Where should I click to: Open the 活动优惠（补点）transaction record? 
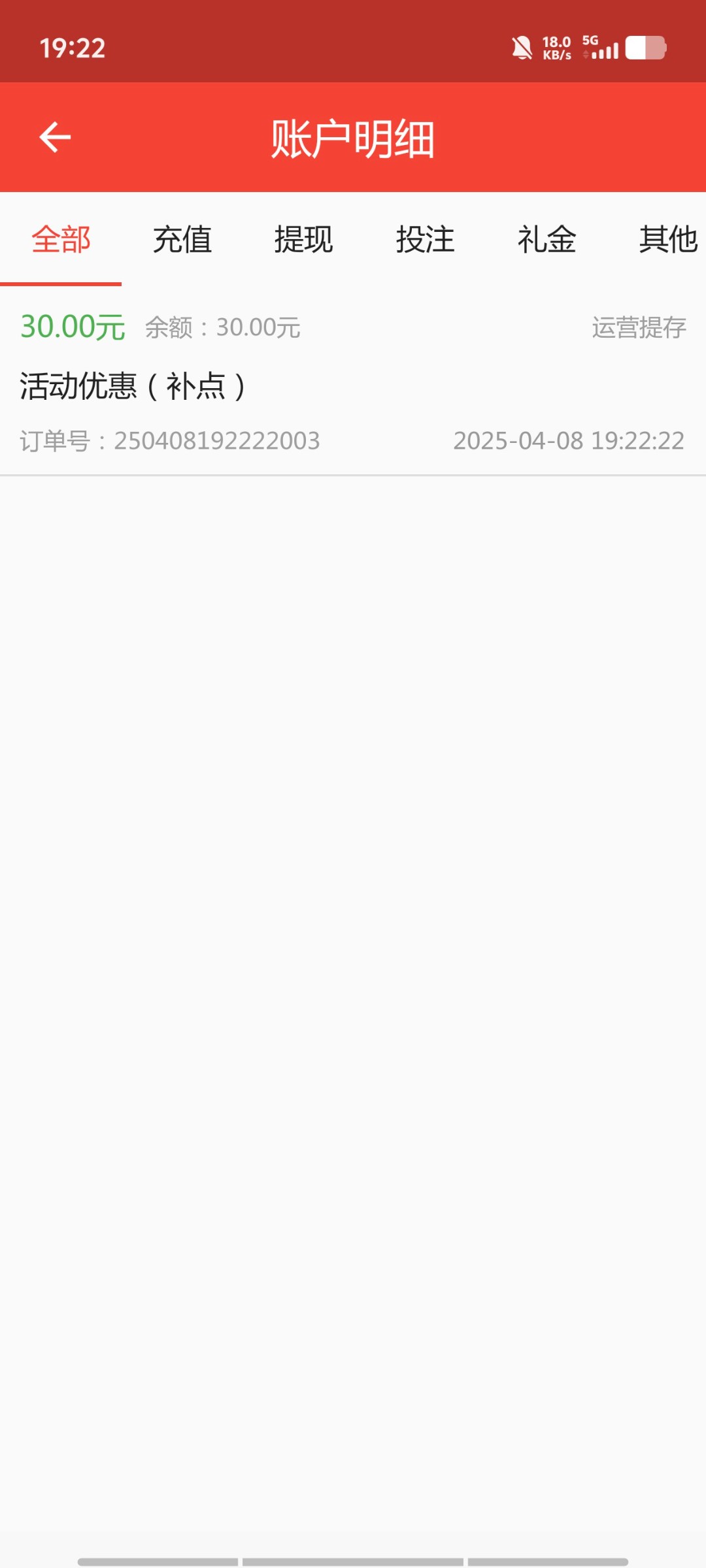(x=353, y=384)
